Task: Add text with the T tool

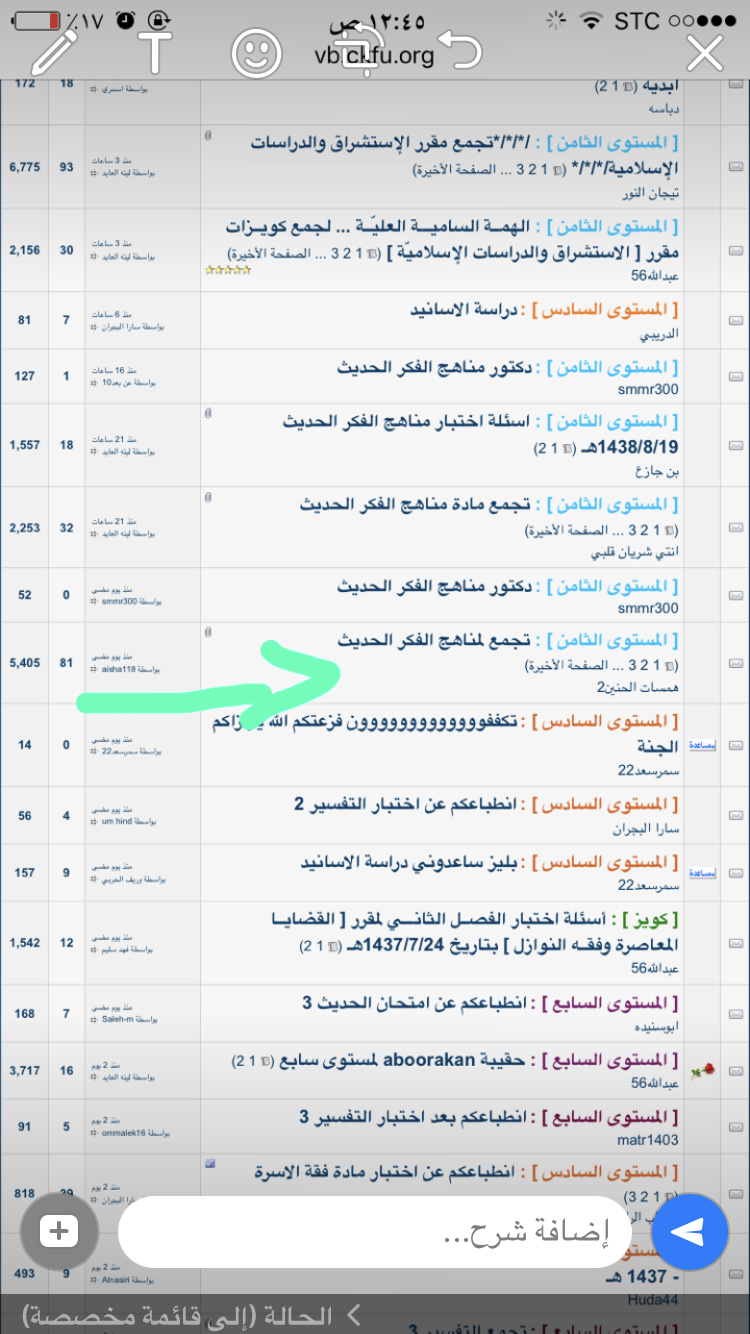Action: 155,52
